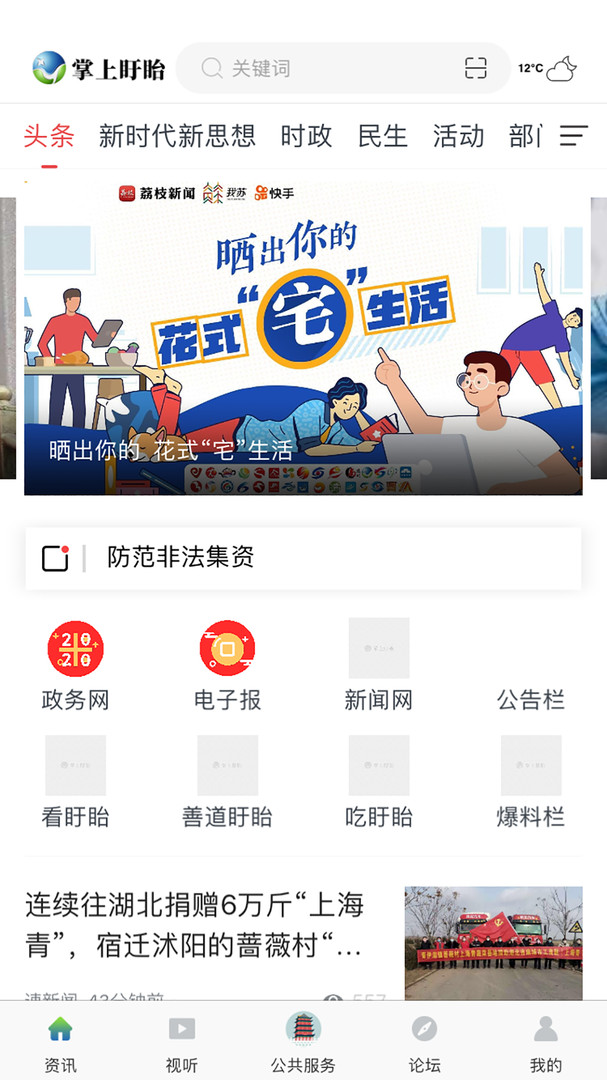The width and height of the screenshot is (607, 1080).
Task: Open the weather icon showing 12°C
Action: coord(548,68)
